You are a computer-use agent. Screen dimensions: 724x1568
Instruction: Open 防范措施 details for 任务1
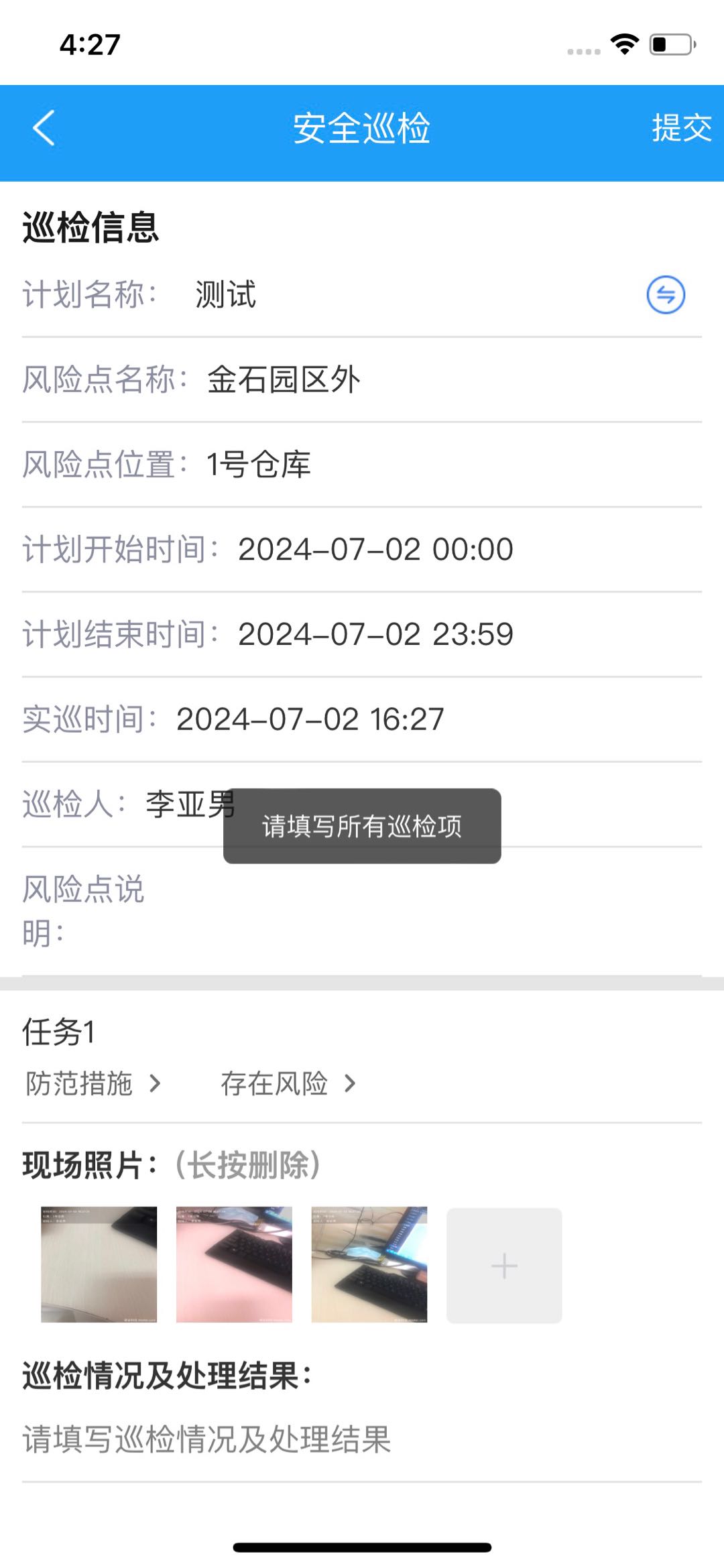[x=94, y=1083]
